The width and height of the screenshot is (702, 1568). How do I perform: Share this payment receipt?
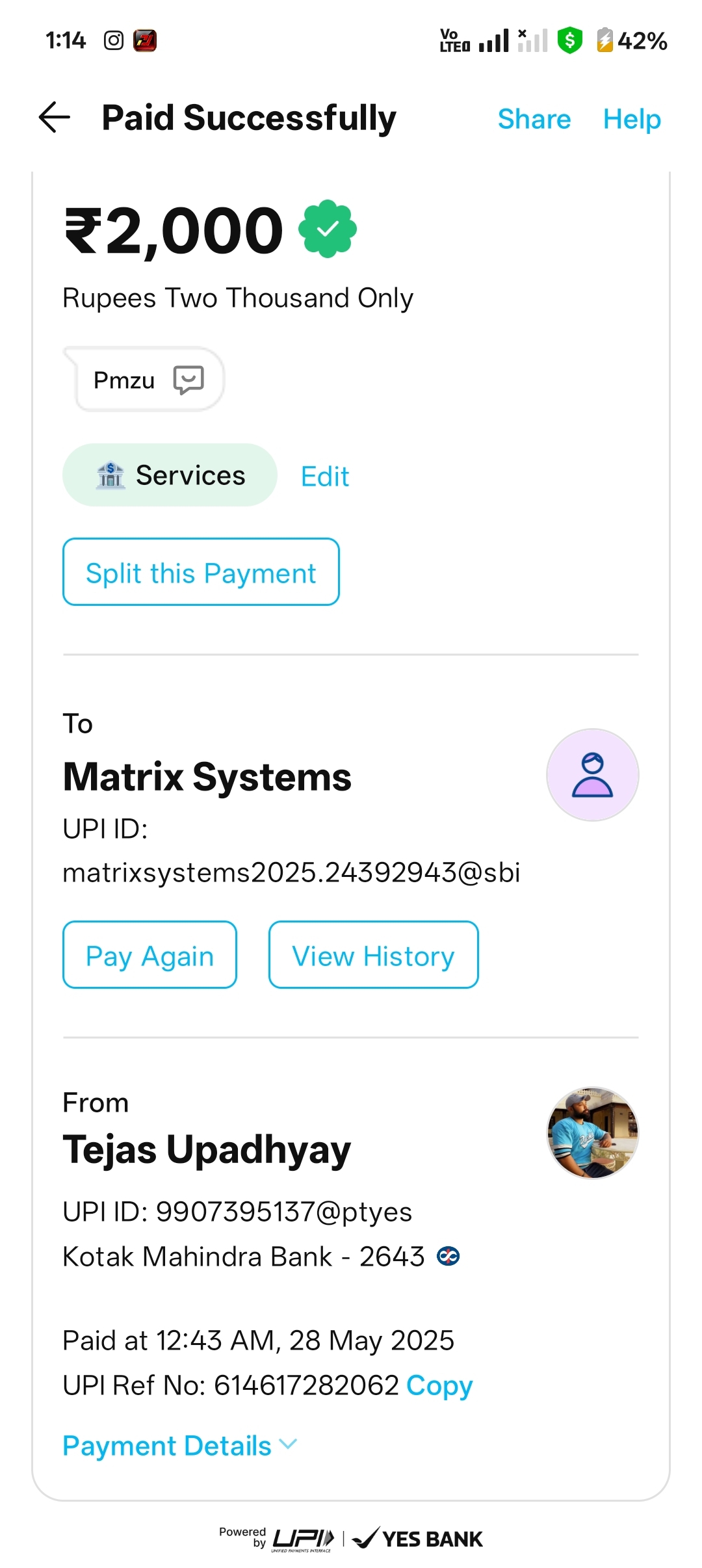534,119
